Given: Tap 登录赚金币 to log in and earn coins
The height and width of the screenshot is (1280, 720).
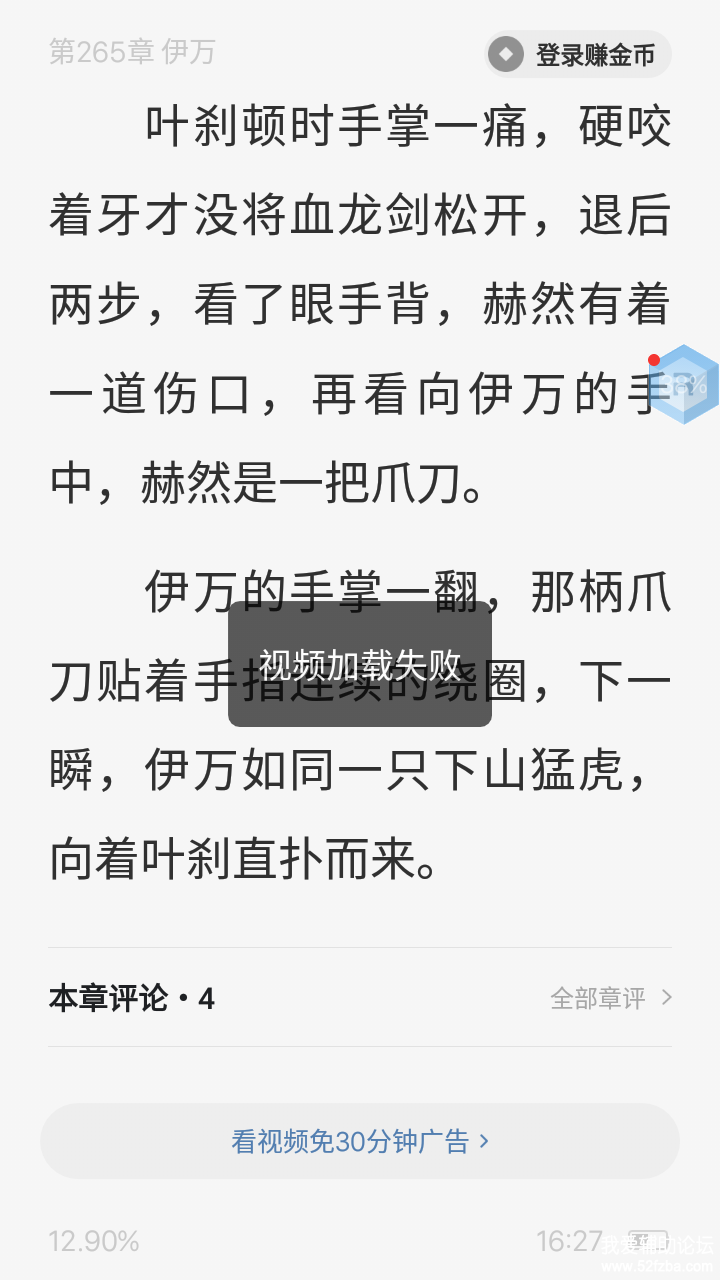Looking at the screenshot, I should [x=578, y=54].
